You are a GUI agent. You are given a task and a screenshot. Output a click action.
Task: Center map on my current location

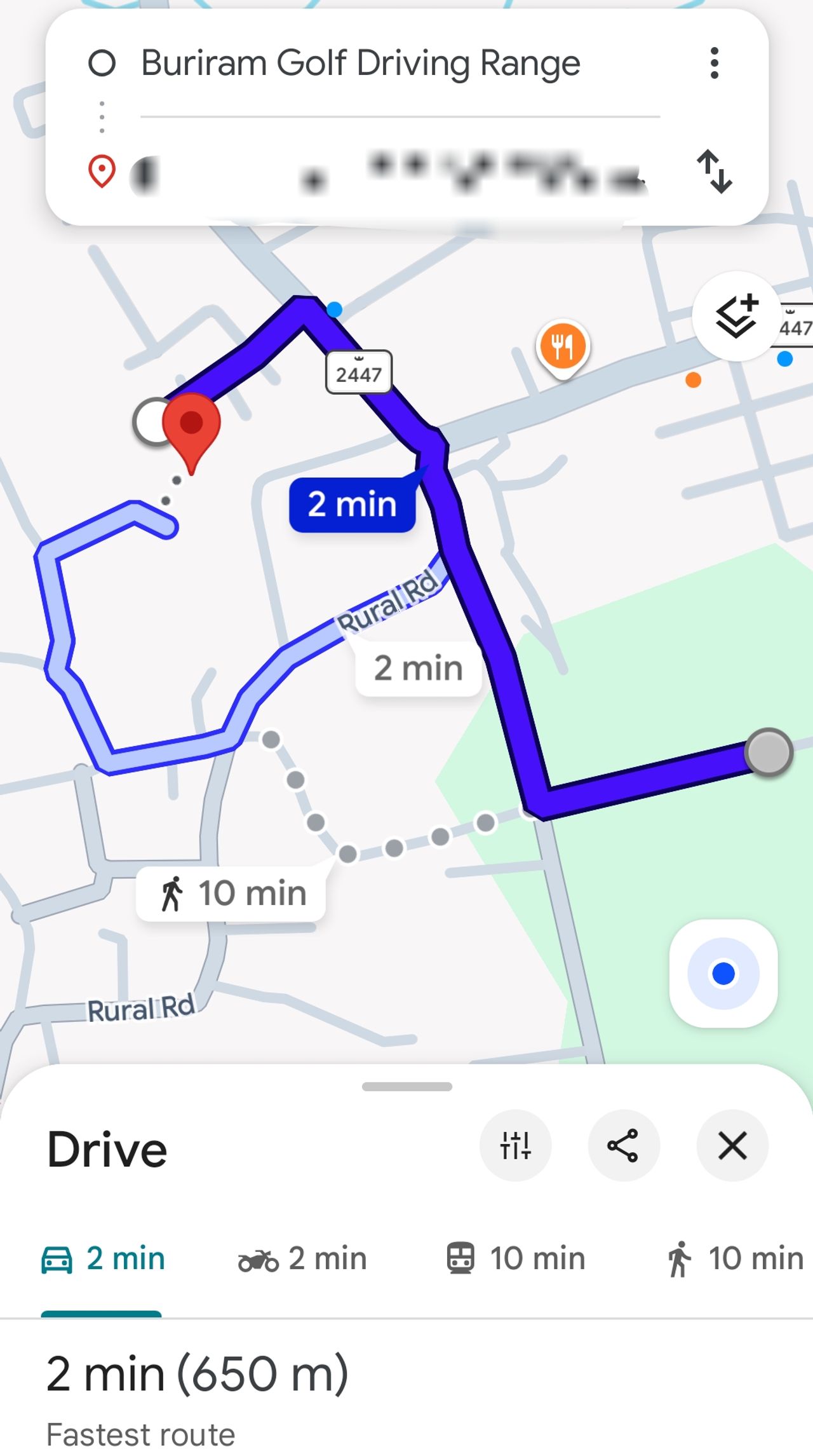tap(723, 974)
